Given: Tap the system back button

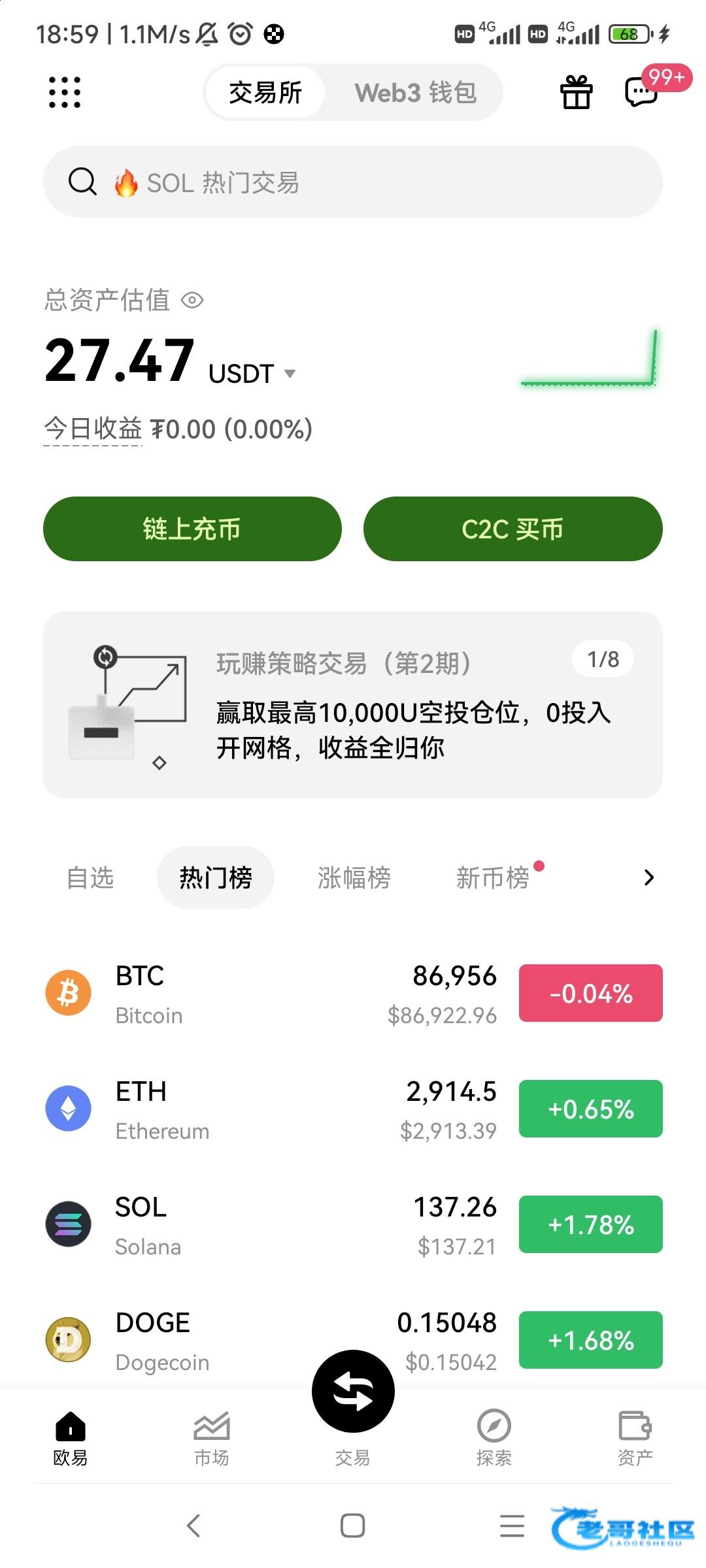Looking at the screenshot, I should (x=193, y=1526).
